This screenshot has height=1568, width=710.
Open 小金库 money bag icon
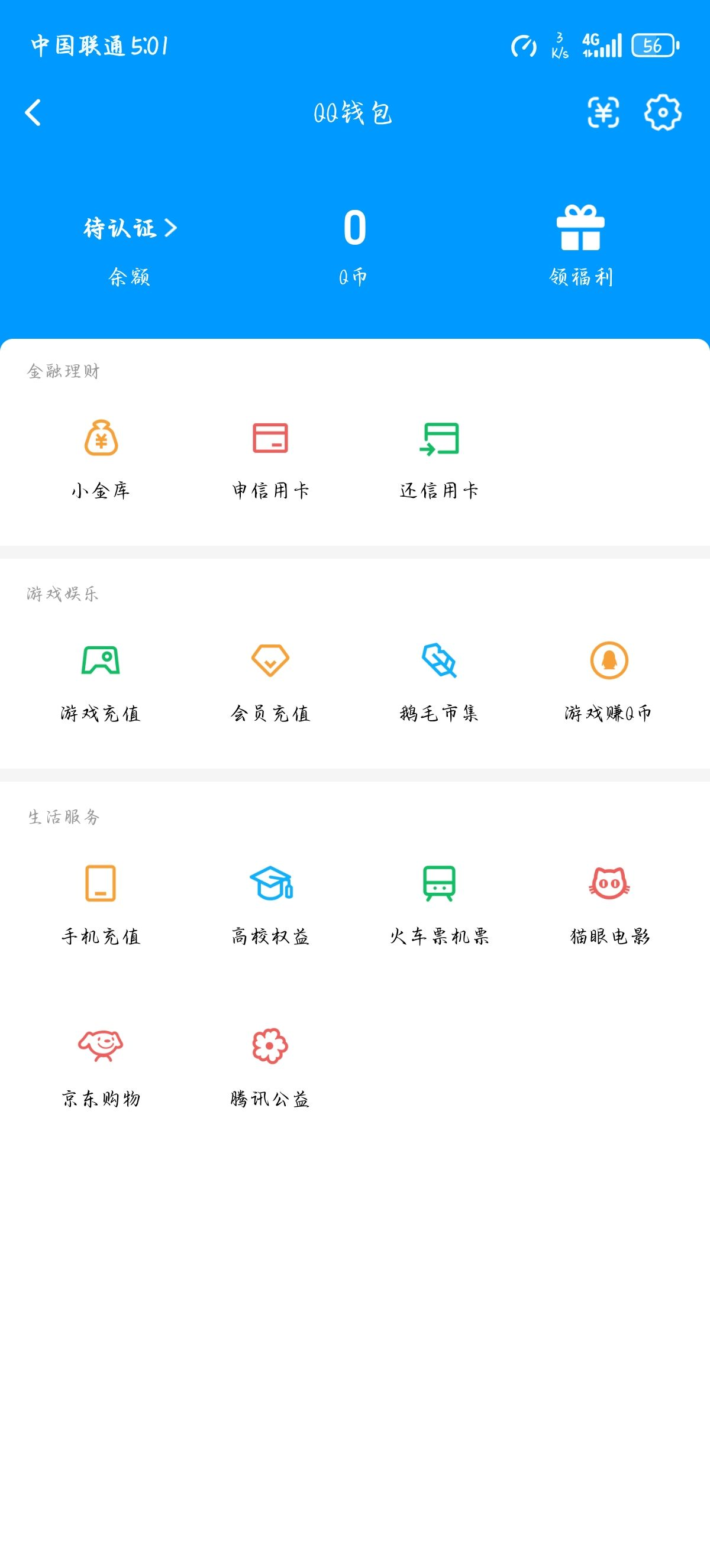click(x=102, y=443)
